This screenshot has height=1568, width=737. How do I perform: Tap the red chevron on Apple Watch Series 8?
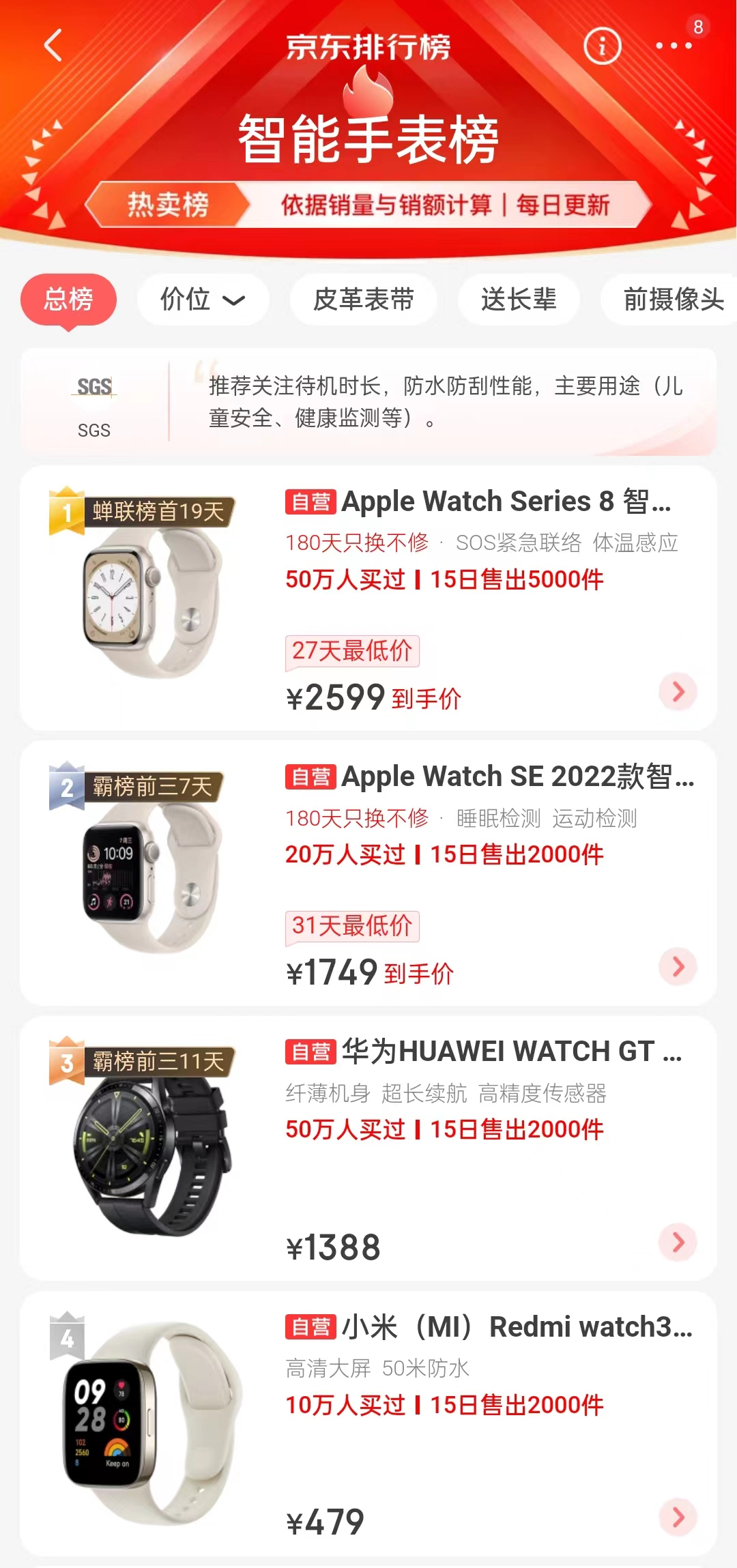(x=677, y=692)
